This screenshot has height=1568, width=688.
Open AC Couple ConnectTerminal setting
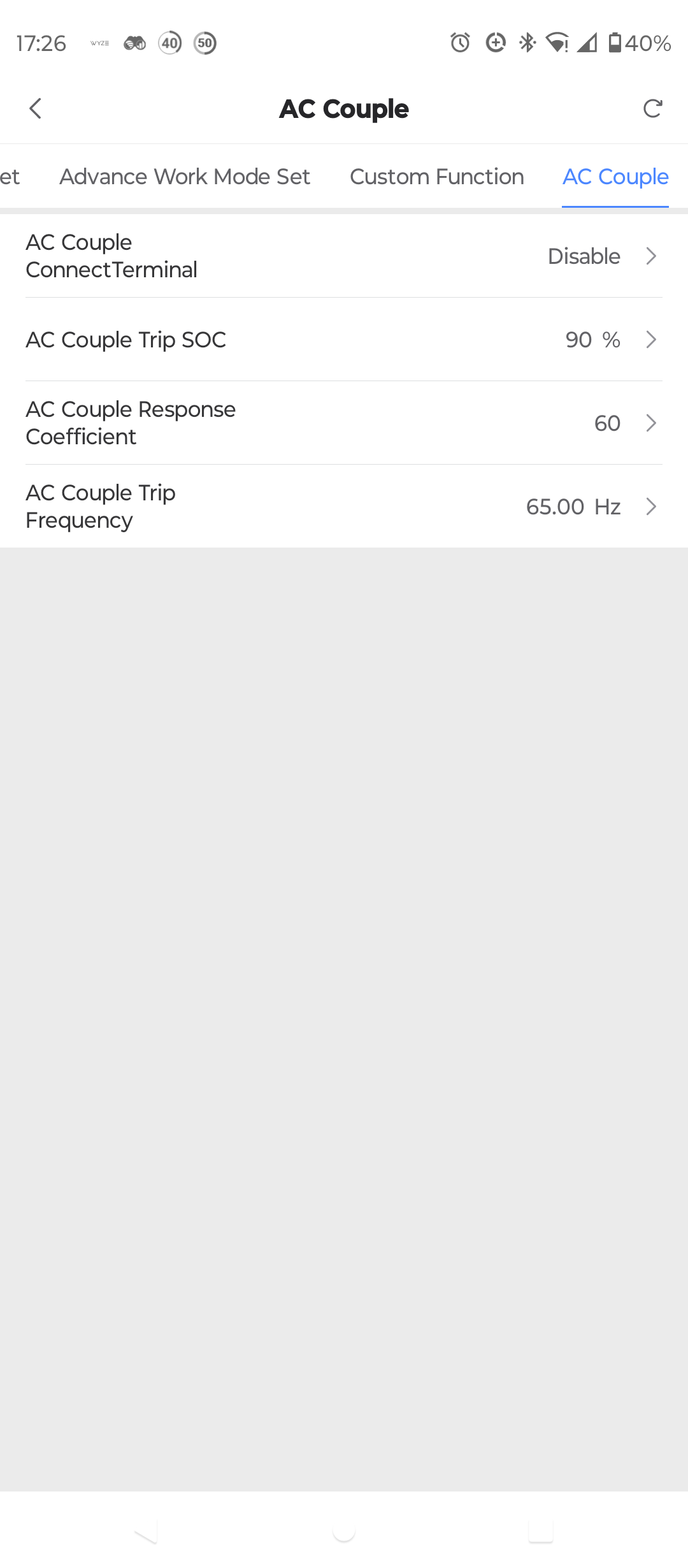point(344,256)
